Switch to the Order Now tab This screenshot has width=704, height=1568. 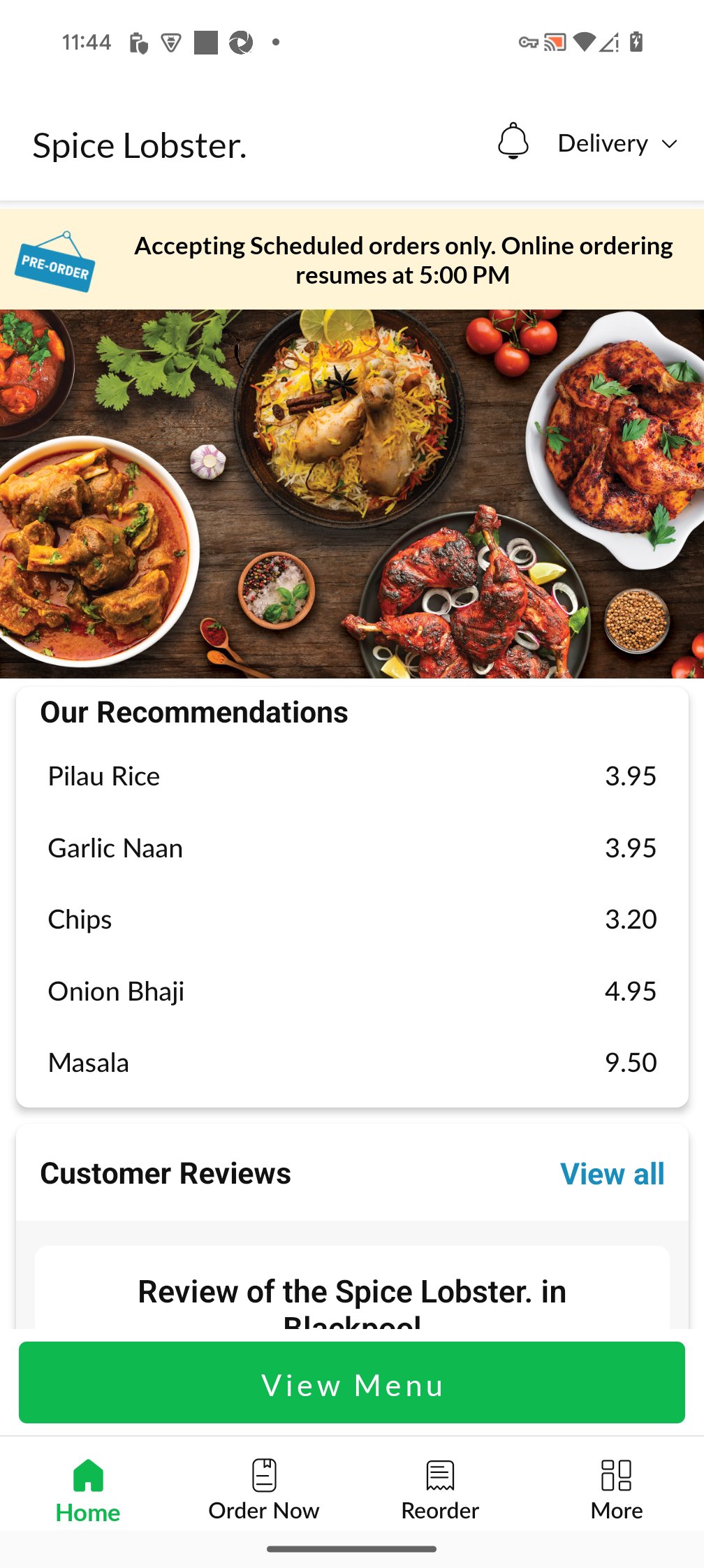[264, 1490]
